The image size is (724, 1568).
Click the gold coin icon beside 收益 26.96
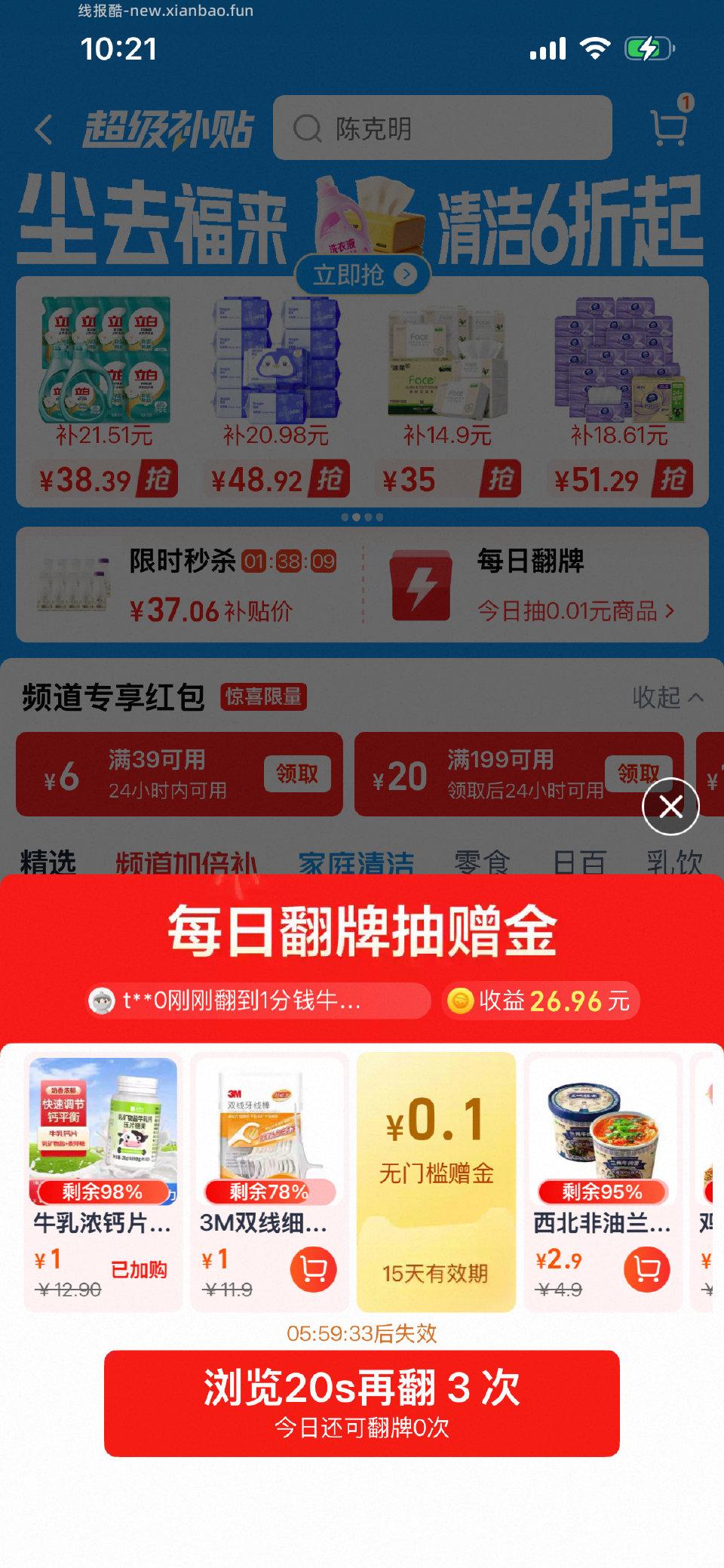click(462, 1001)
